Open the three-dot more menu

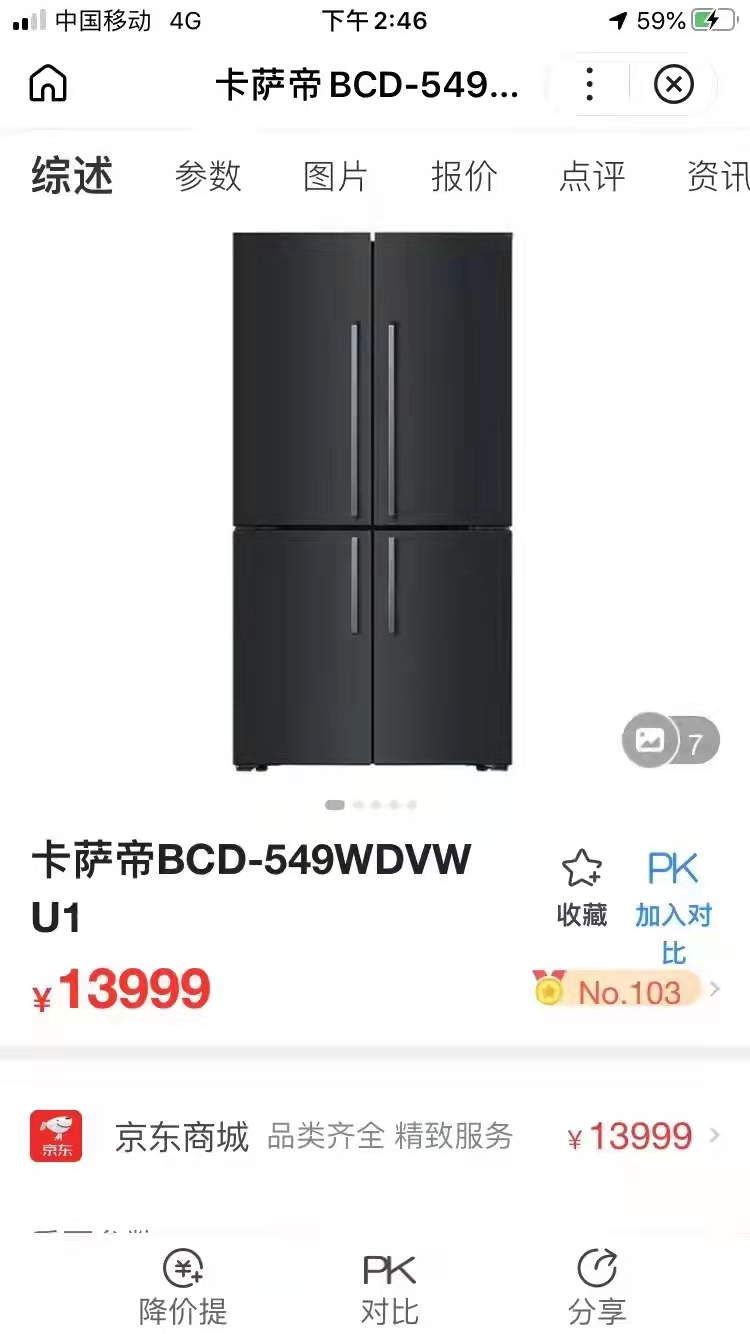click(590, 84)
